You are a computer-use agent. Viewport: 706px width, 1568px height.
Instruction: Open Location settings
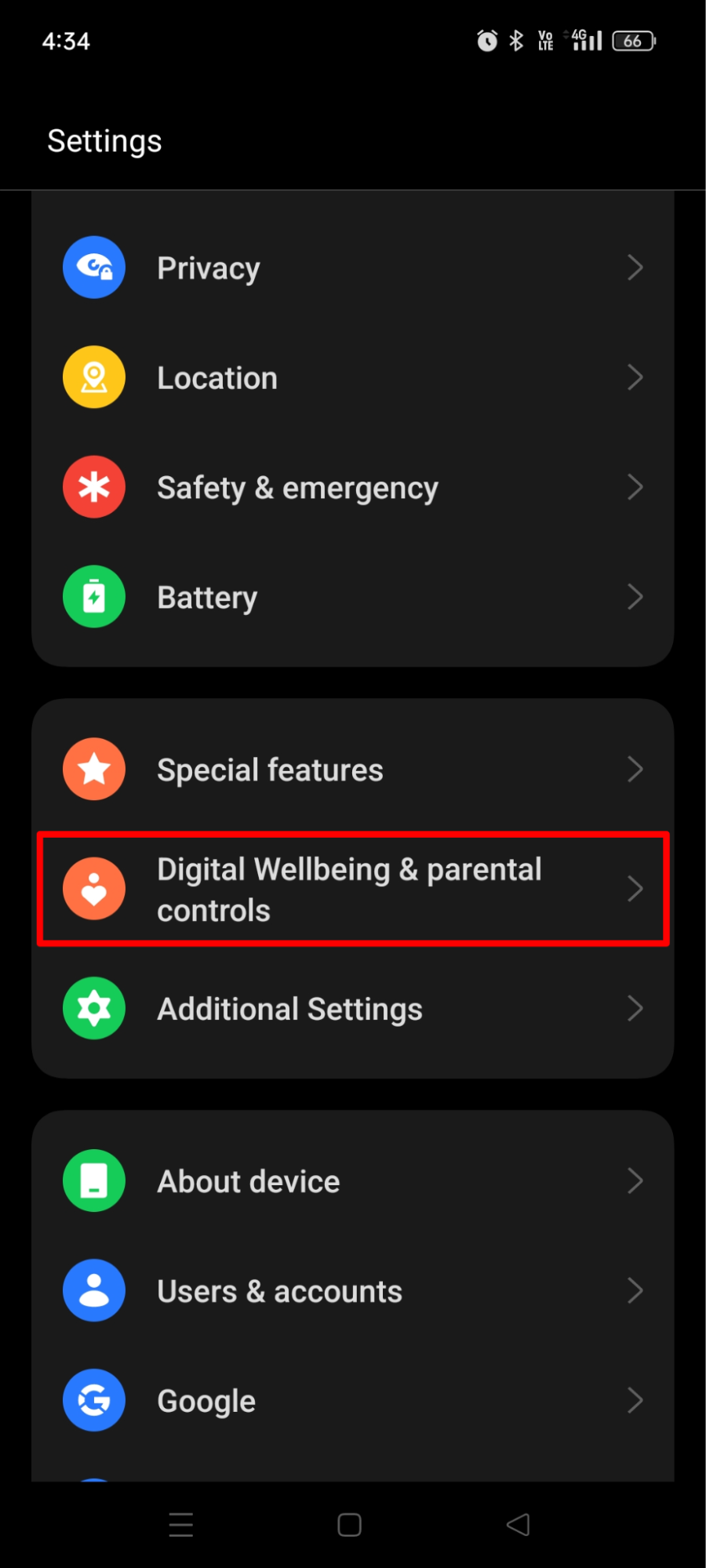tap(353, 378)
